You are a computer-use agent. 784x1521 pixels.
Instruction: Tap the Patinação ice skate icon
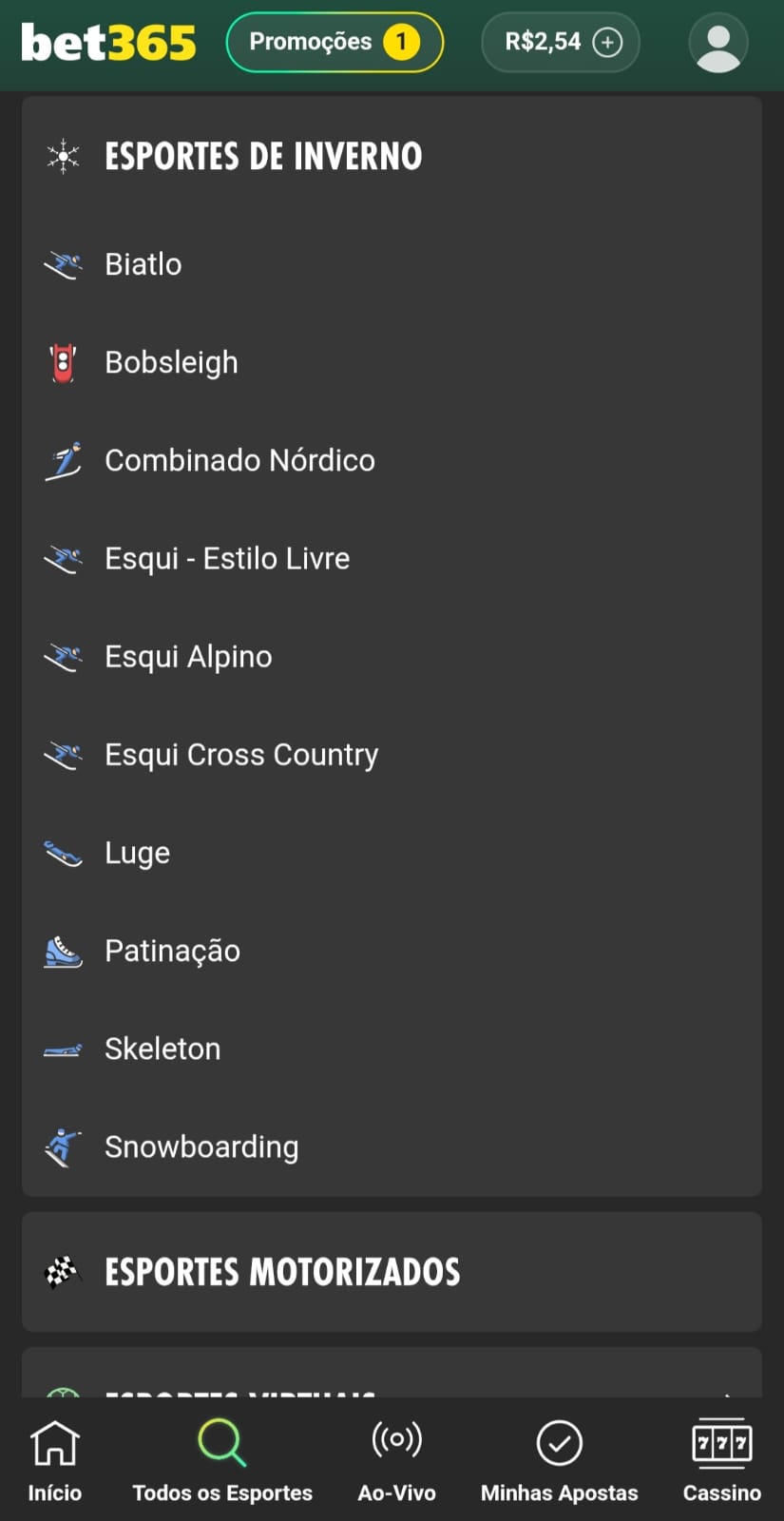(62, 951)
